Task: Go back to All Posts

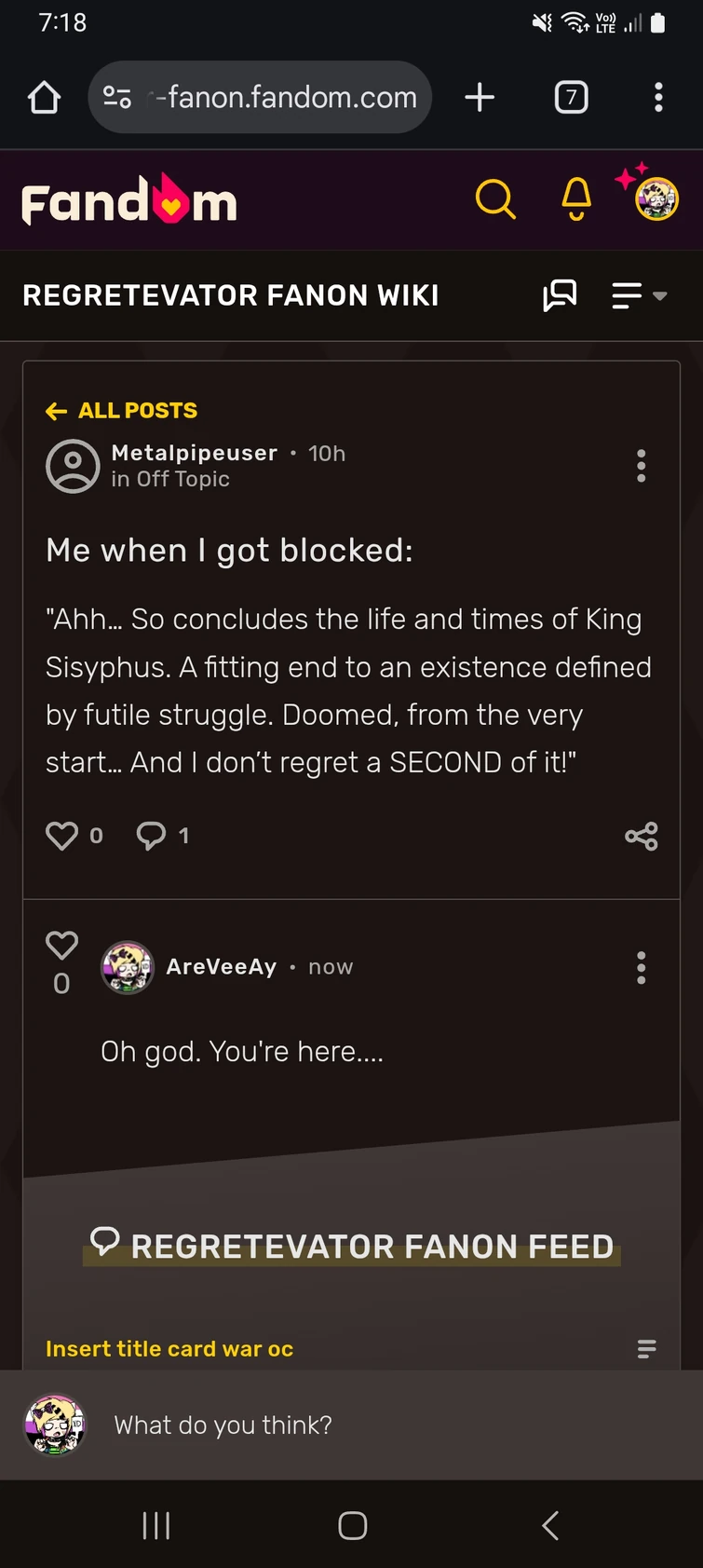Action: pos(122,411)
